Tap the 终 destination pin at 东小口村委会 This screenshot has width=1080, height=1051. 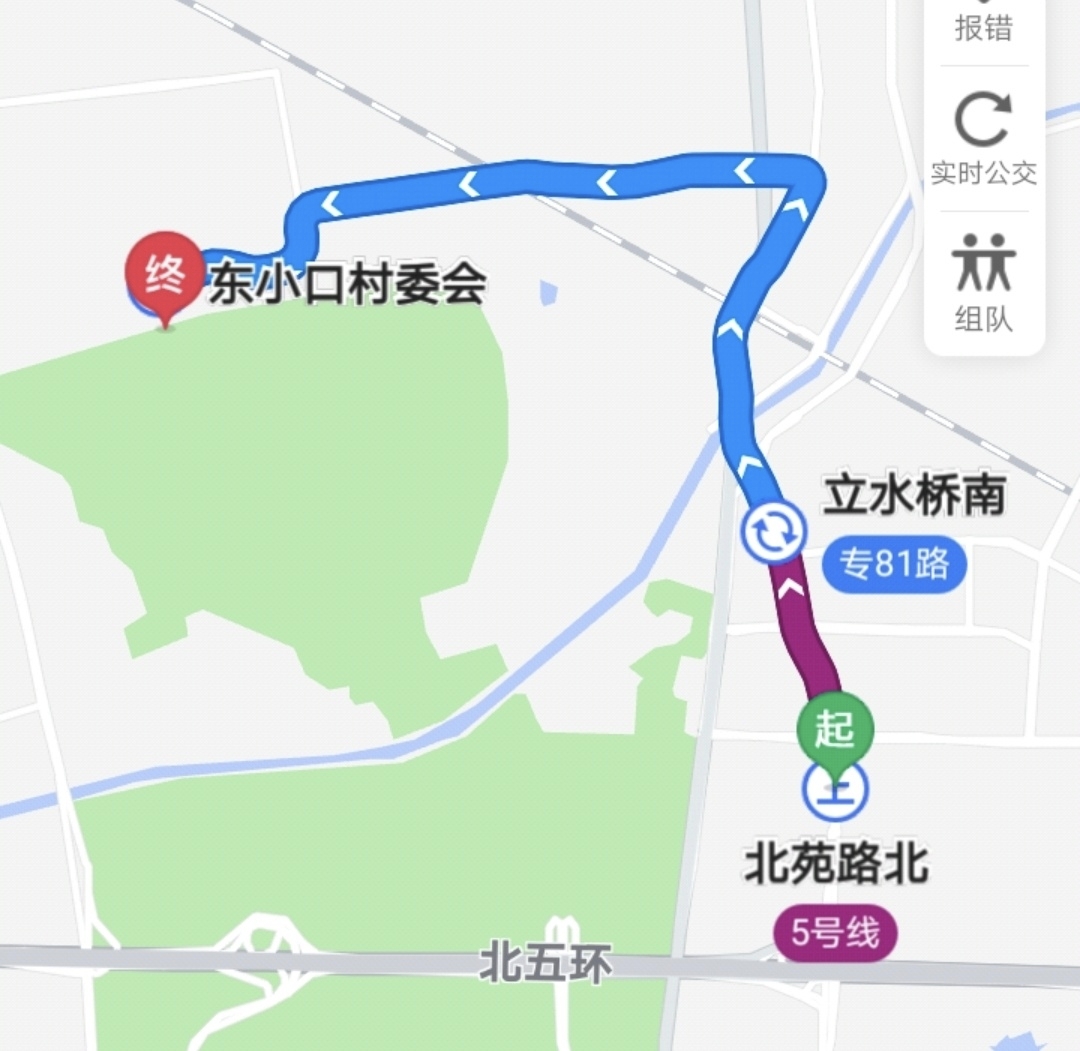pyautogui.click(x=164, y=273)
